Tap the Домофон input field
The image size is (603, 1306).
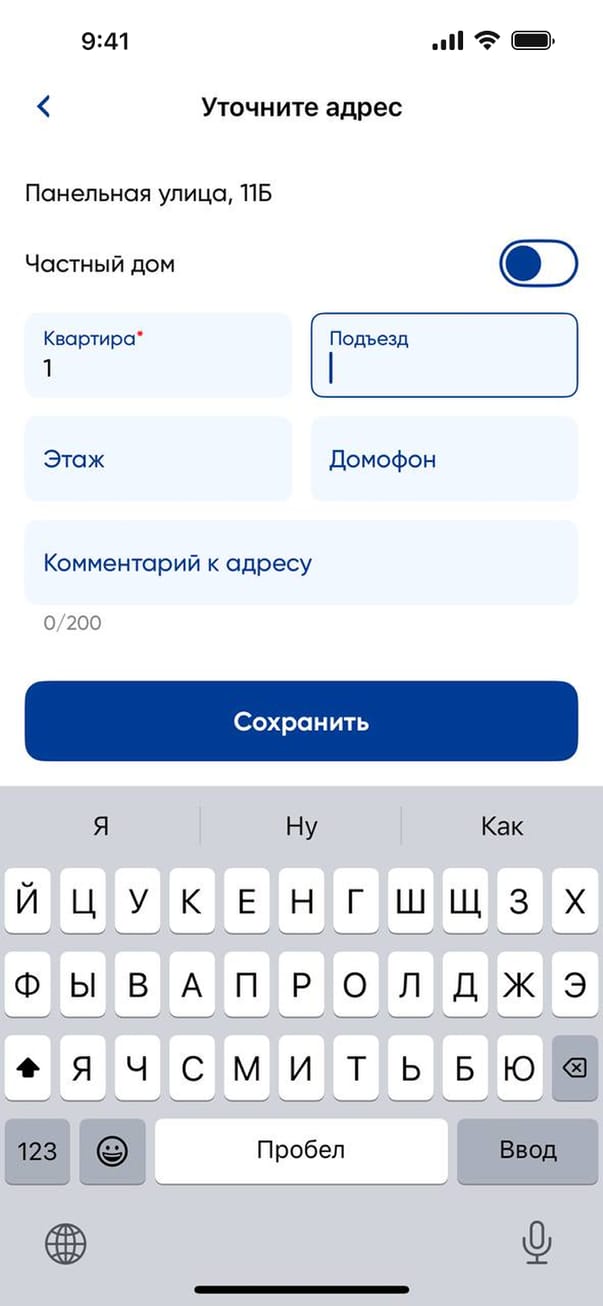(444, 459)
